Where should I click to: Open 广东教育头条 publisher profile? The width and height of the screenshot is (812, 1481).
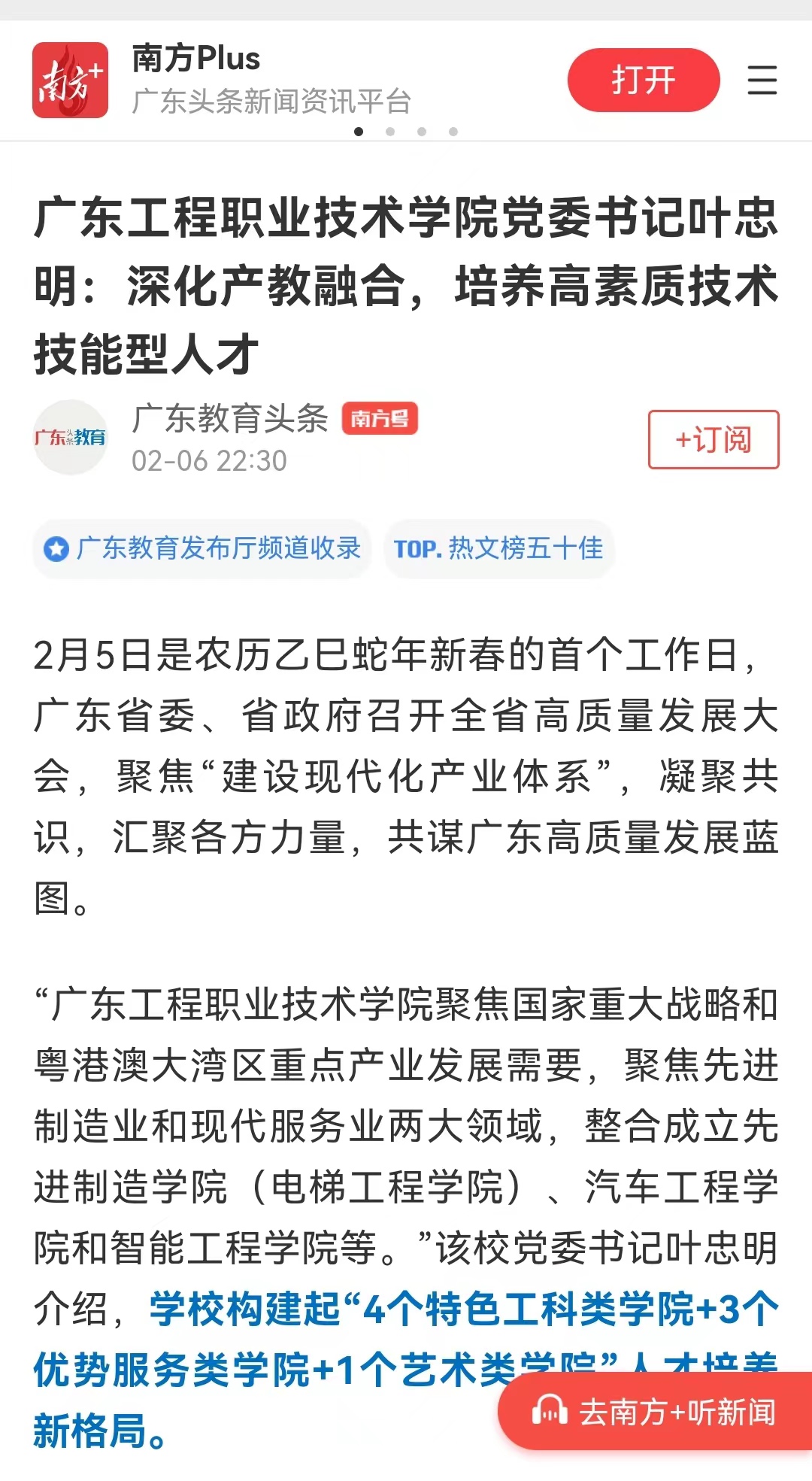click(229, 418)
